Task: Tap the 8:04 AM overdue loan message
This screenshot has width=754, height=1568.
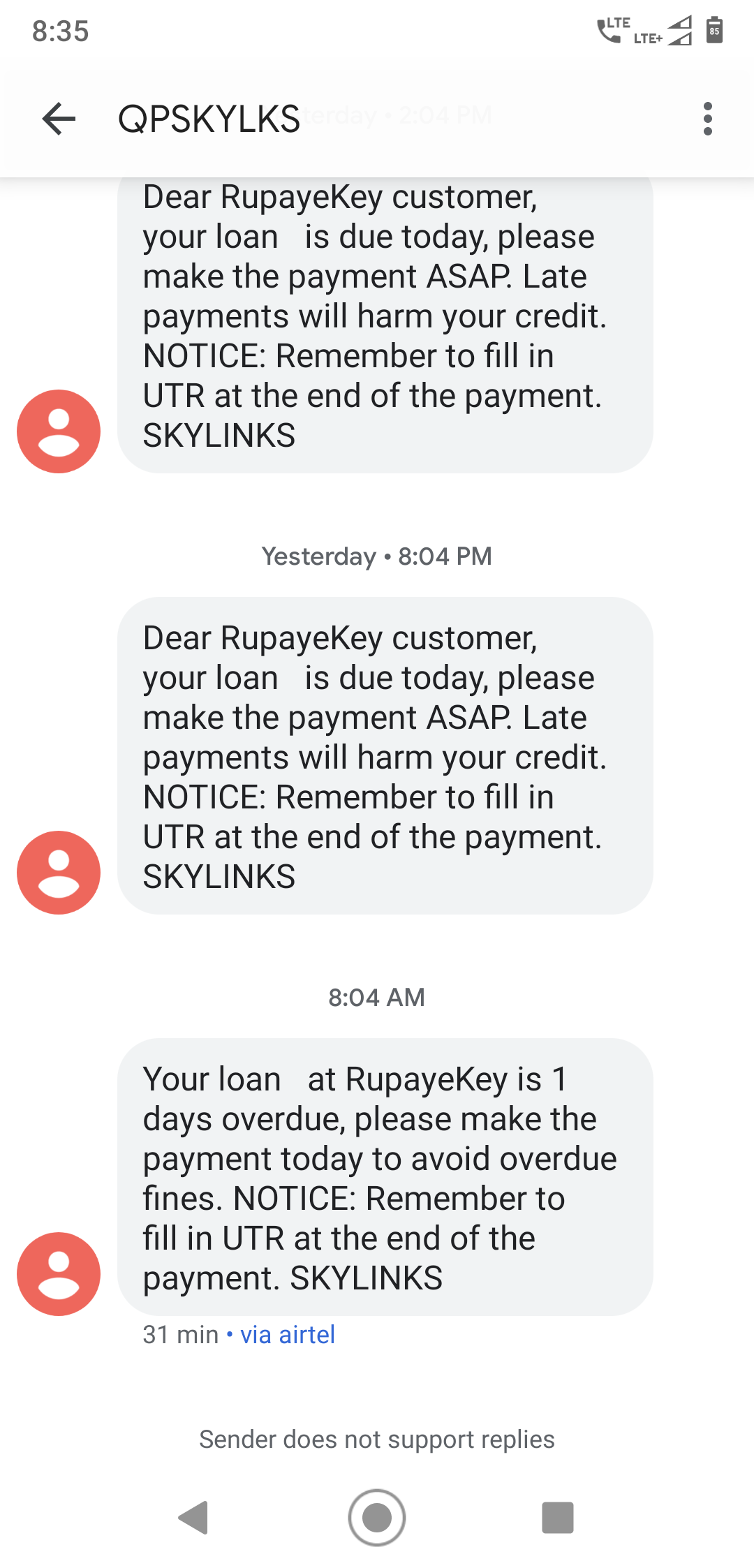Action: click(385, 1177)
